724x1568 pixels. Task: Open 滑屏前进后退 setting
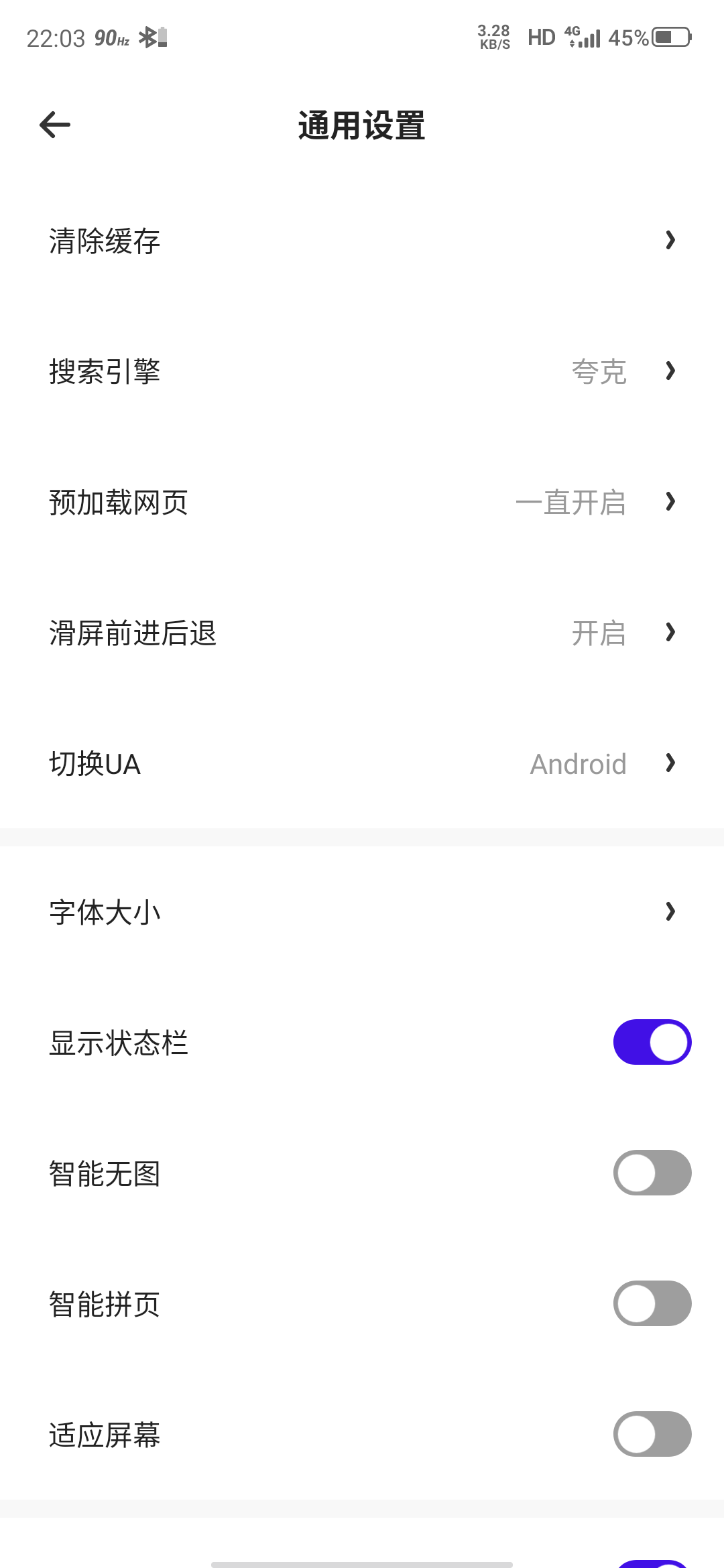click(x=362, y=633)
